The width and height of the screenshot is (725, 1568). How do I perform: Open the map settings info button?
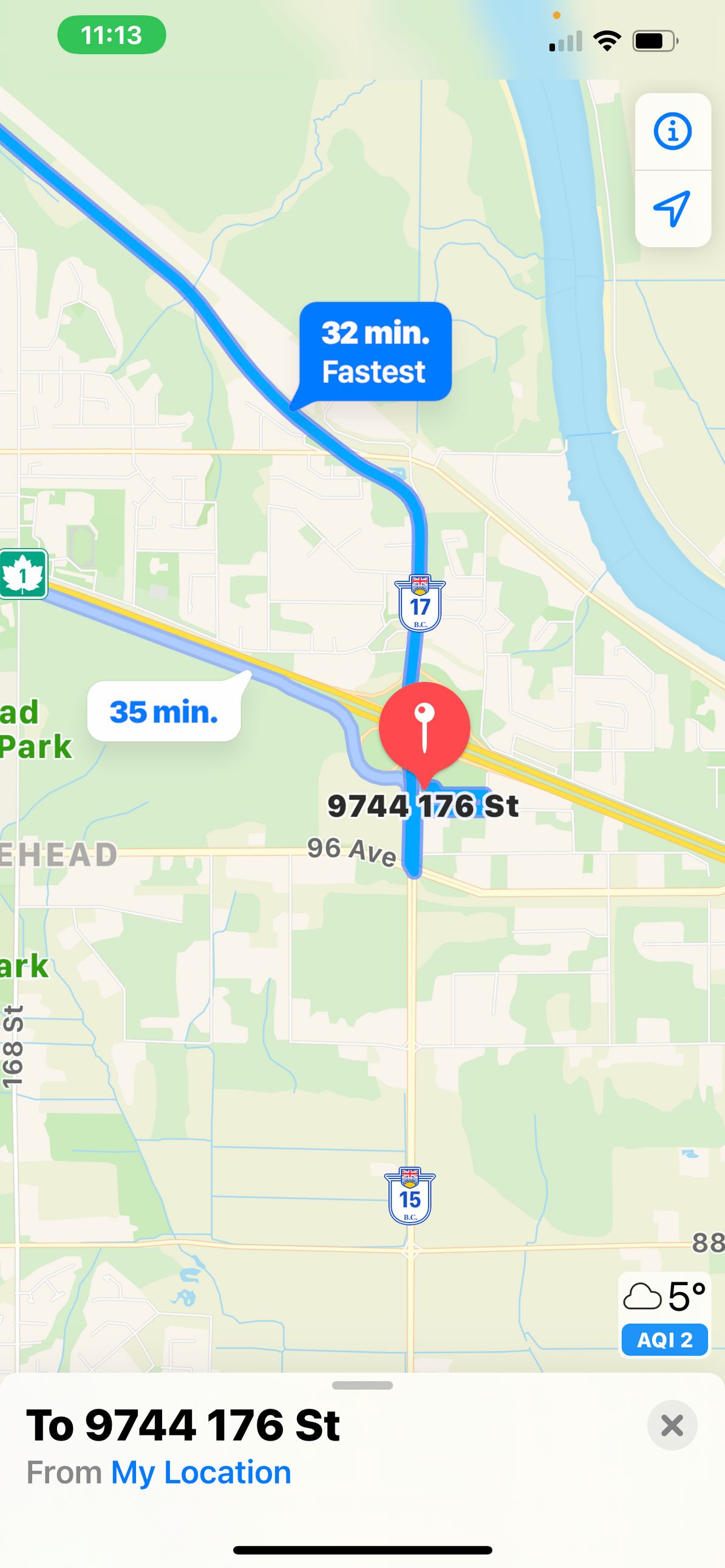click(673, 132)
